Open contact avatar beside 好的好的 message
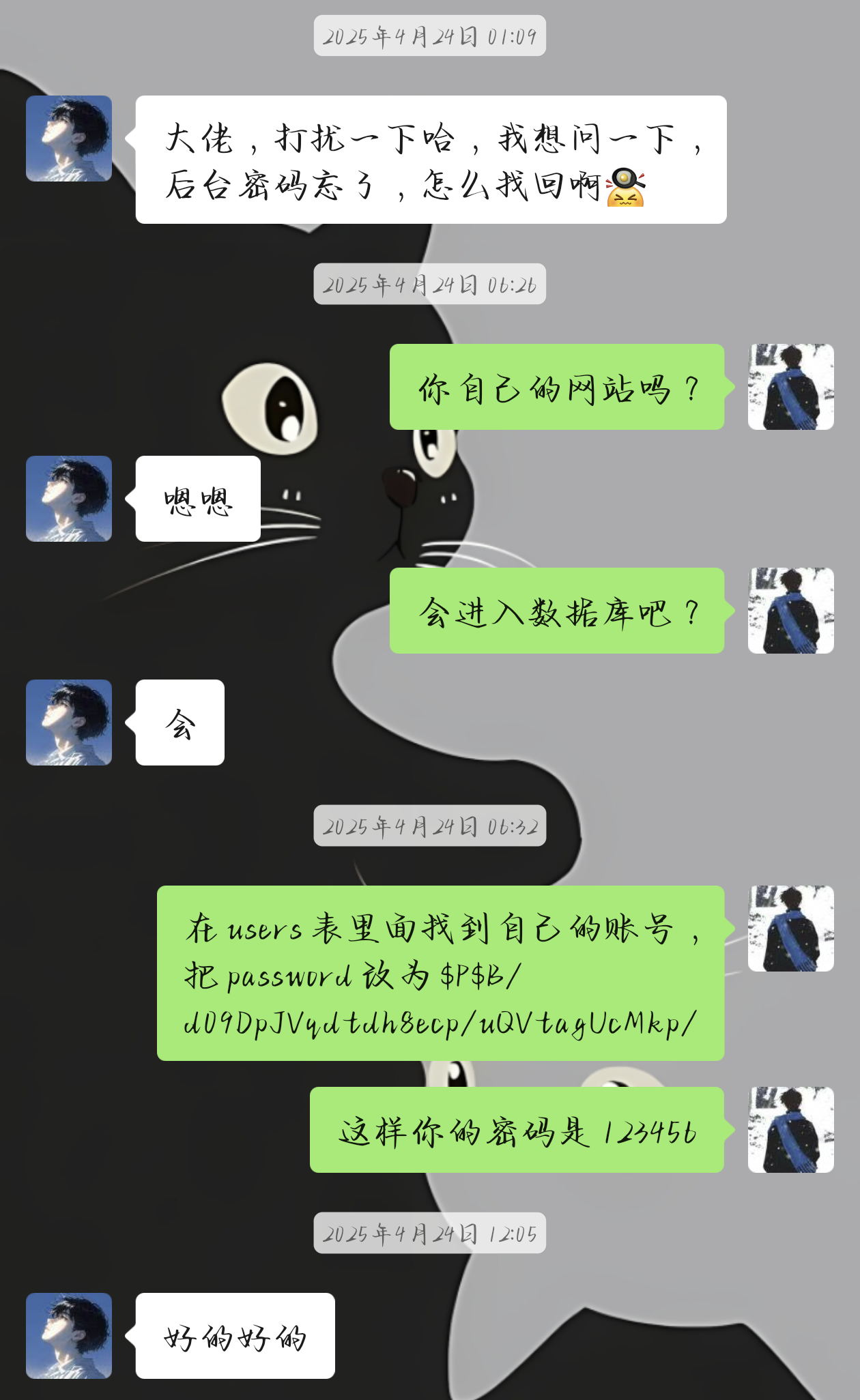This screenshot has width=860, height=1400. pos(68,1335)
